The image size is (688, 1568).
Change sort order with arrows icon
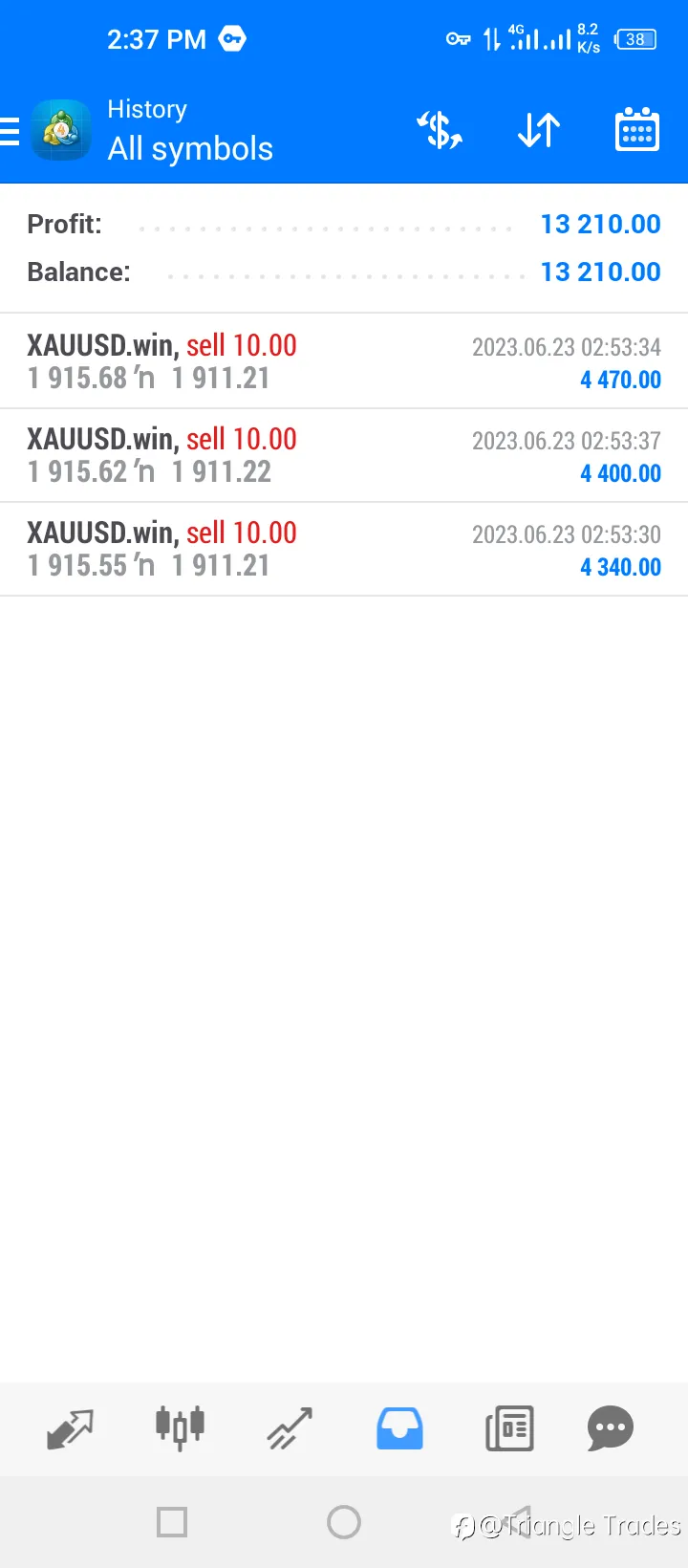539,130
